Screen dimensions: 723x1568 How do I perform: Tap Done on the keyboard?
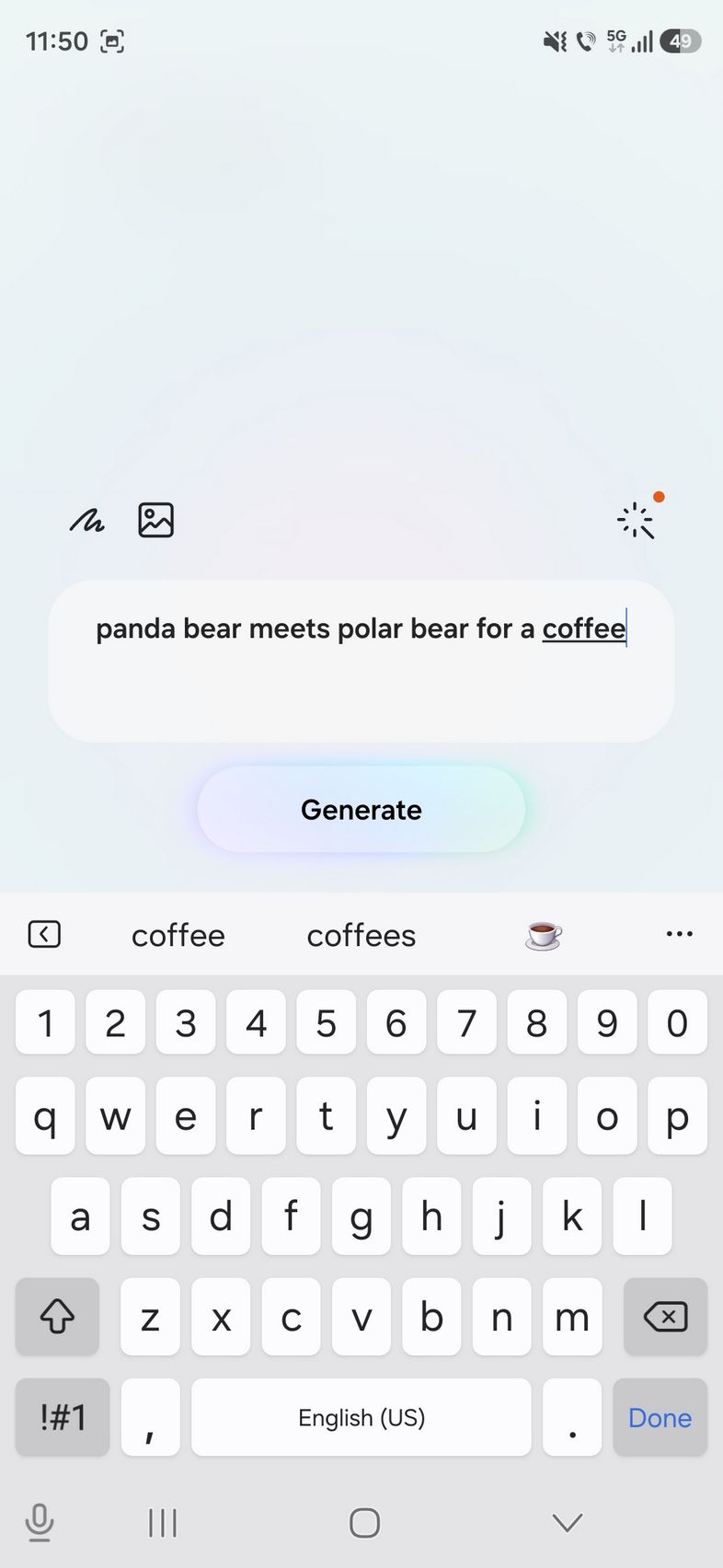(660, 1418)
